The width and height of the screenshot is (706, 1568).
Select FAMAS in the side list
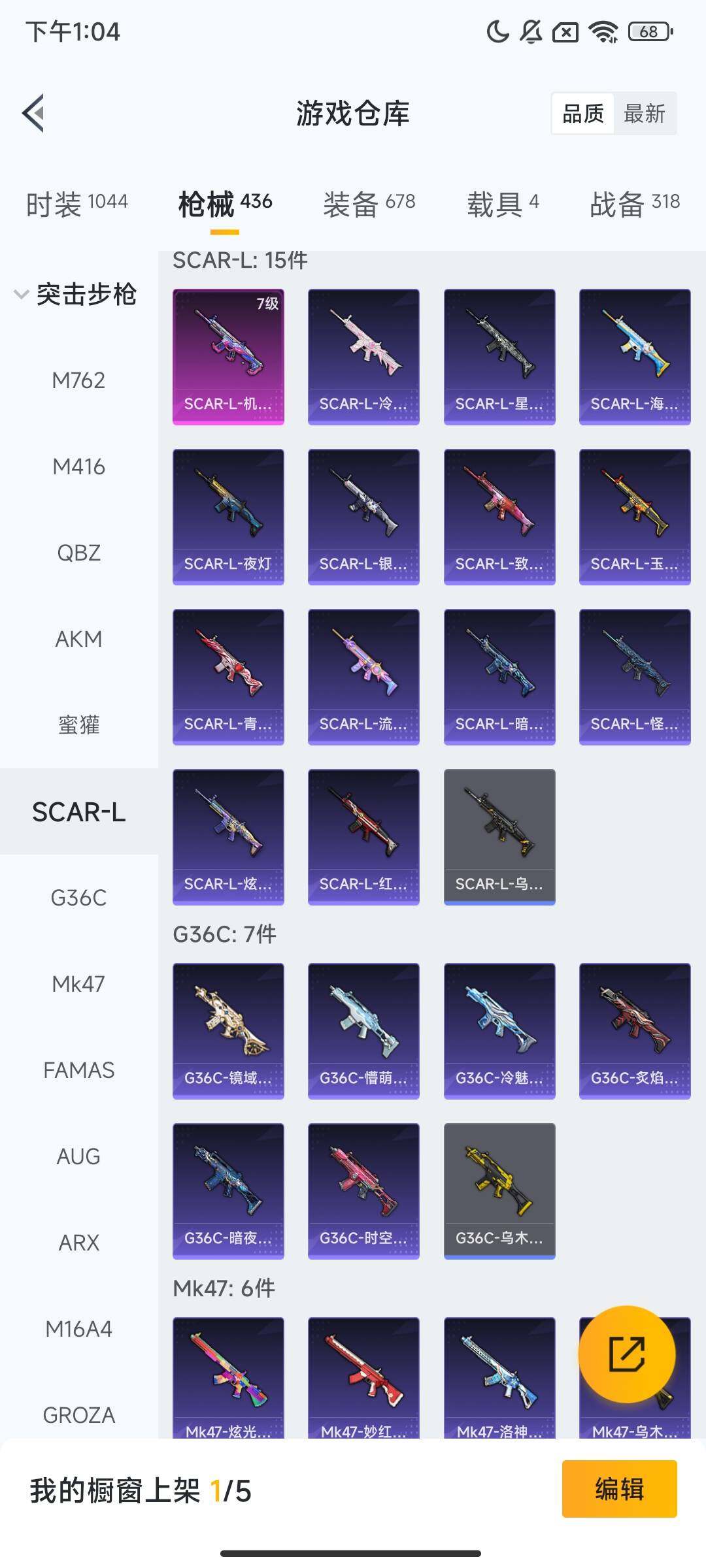point(78,1070)
